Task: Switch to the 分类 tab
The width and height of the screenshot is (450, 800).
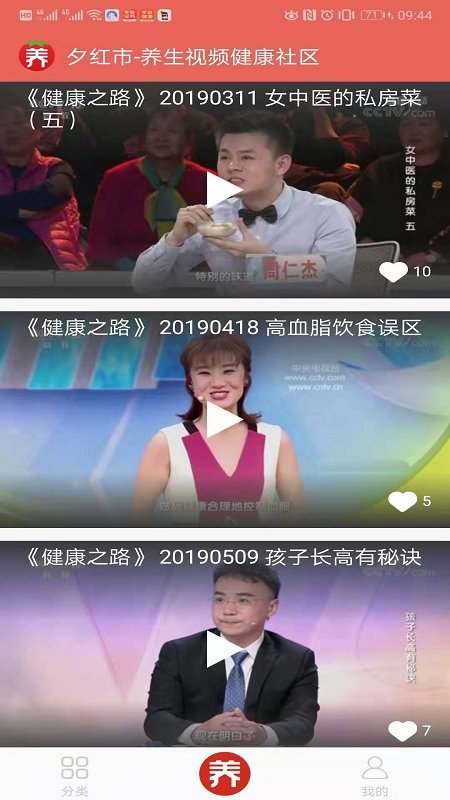Action: pos(74,776)
